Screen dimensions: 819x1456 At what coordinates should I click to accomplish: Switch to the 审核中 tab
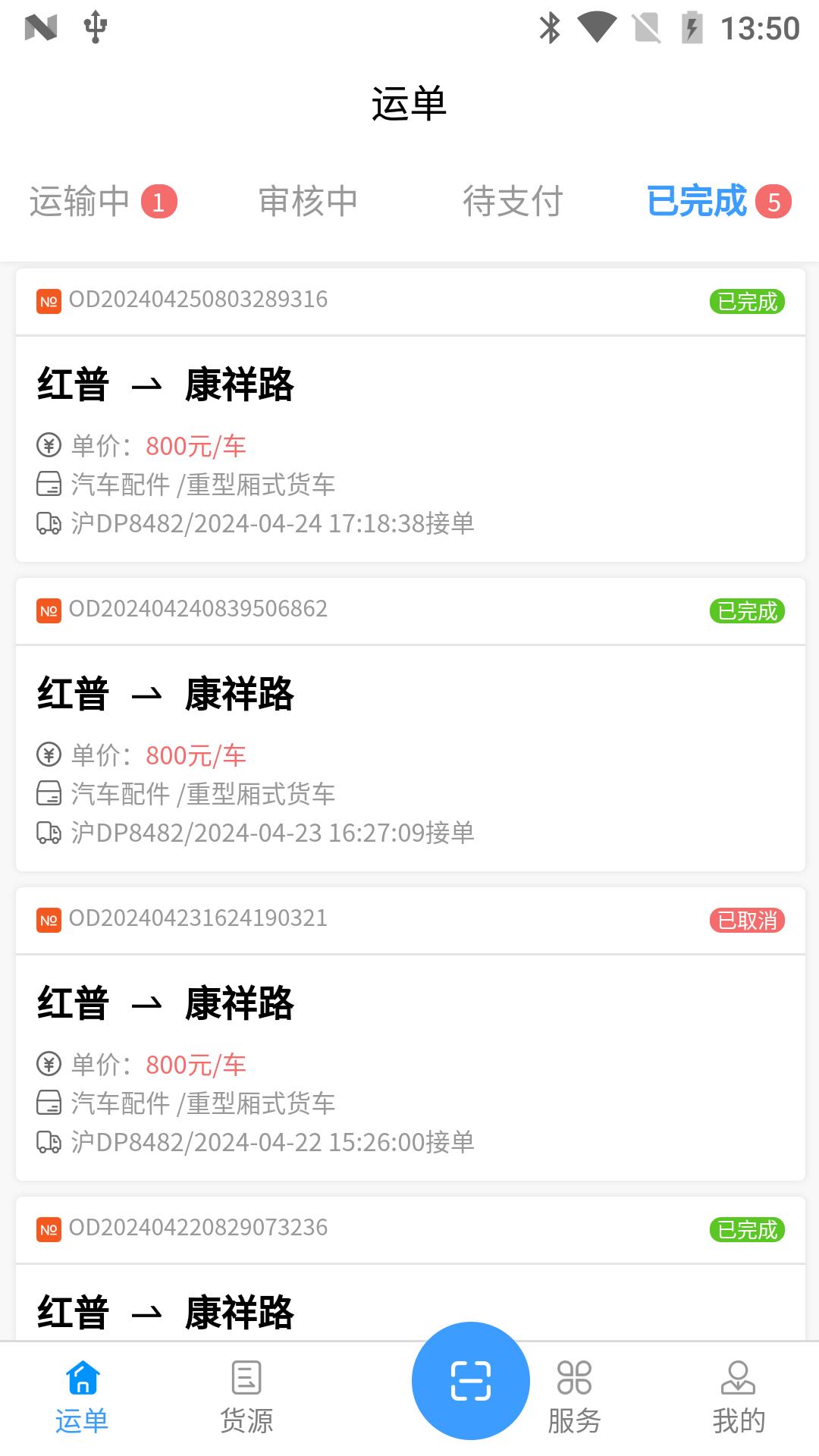pyautogui.click(x=308, y=201)
